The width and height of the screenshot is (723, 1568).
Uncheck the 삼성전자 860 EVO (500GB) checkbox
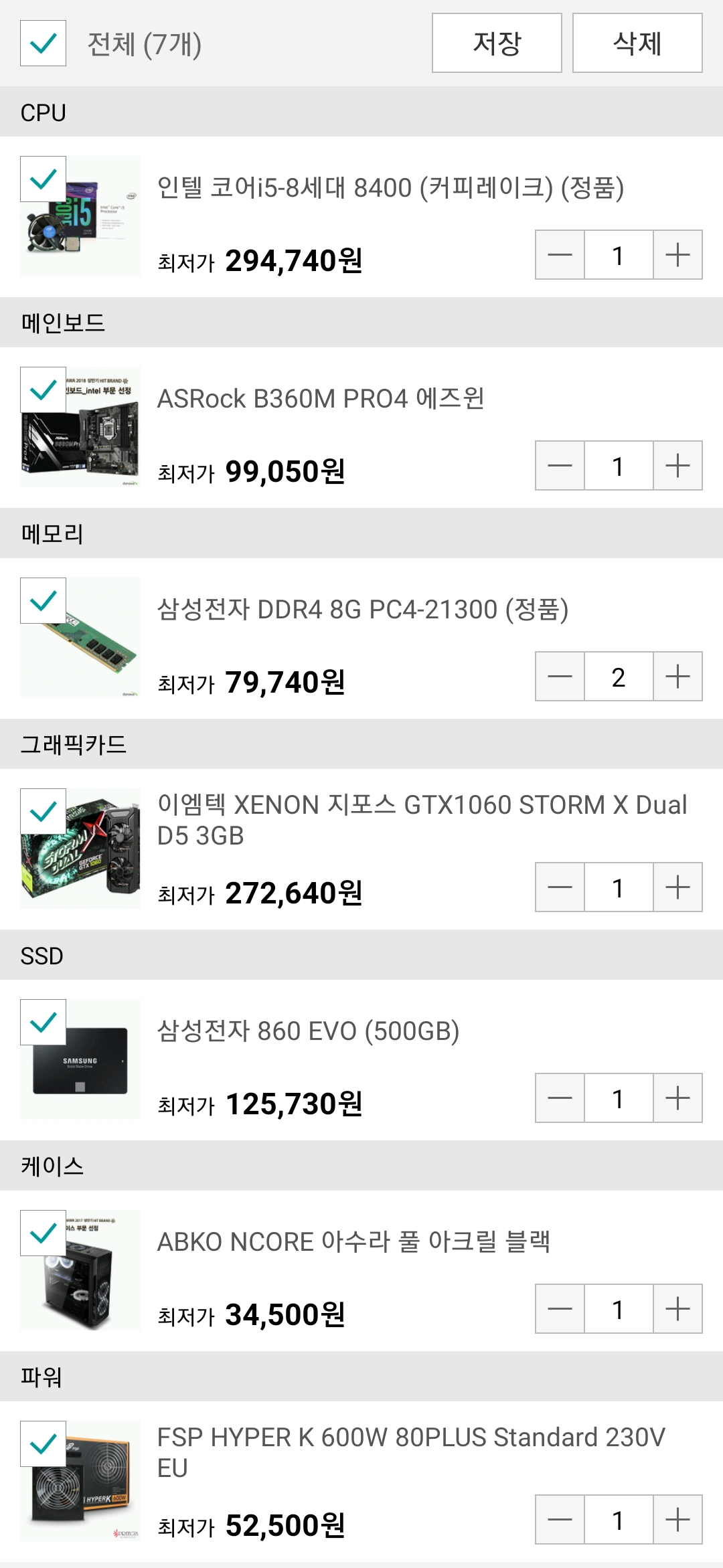pyautogui.click(x=44, y=1023)
